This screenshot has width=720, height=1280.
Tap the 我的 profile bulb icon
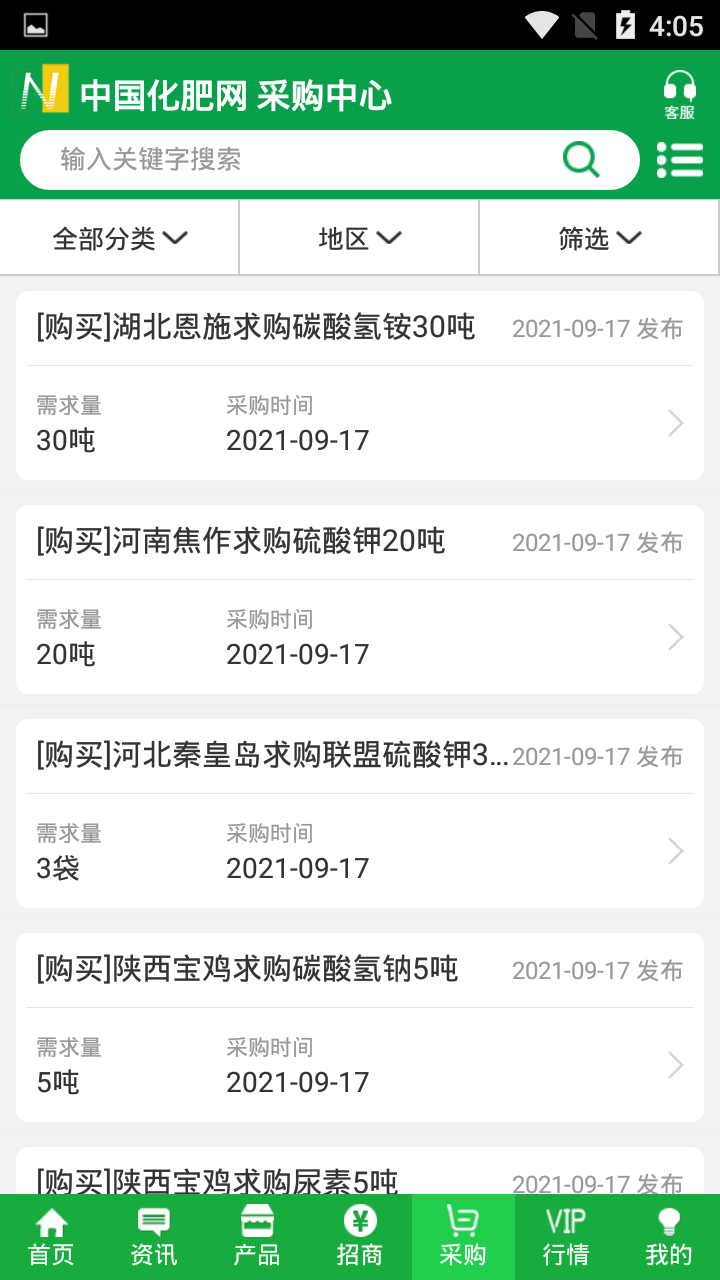[x=667, y=1221]
